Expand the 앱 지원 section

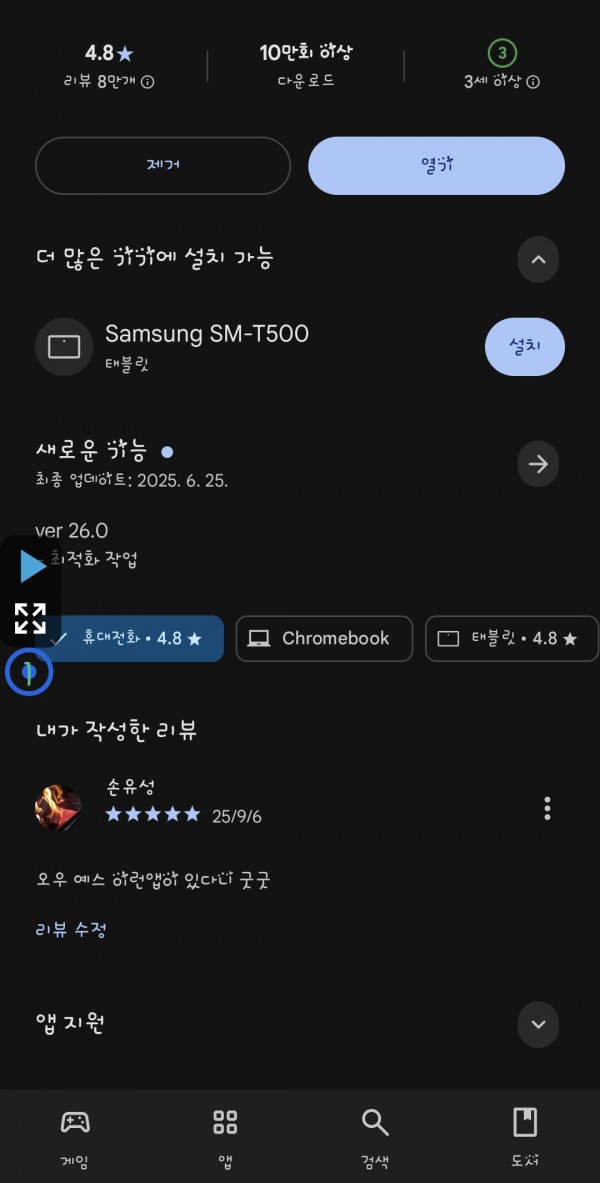[x=538, y=1024]
